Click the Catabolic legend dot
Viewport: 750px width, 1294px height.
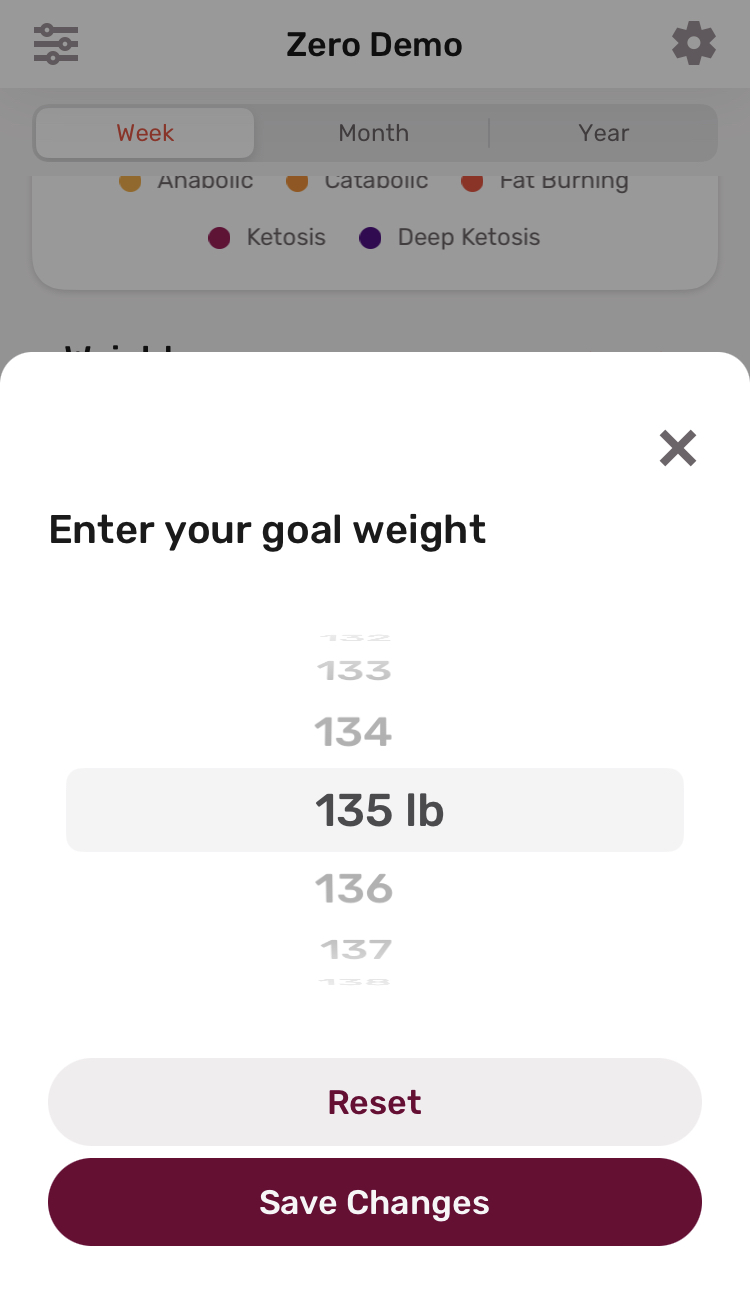(296, 181)
